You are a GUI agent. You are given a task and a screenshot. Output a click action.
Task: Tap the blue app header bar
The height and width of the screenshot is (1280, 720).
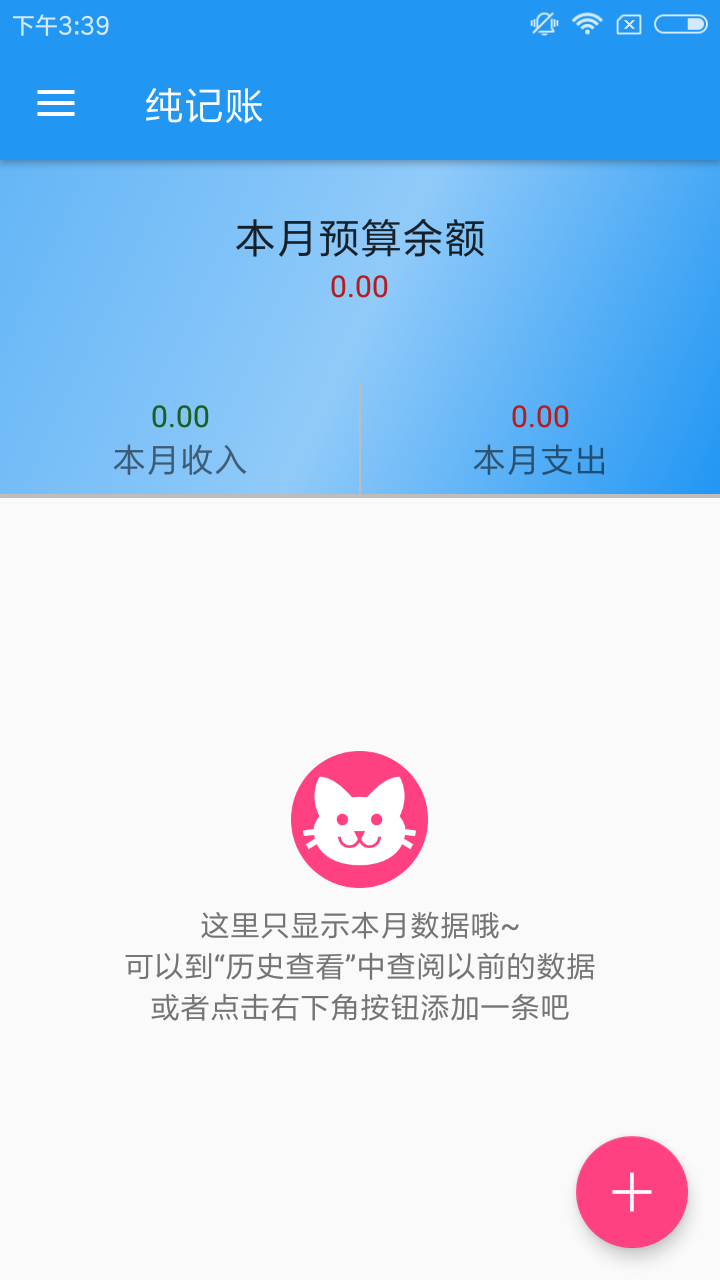[x=360, y=104]
